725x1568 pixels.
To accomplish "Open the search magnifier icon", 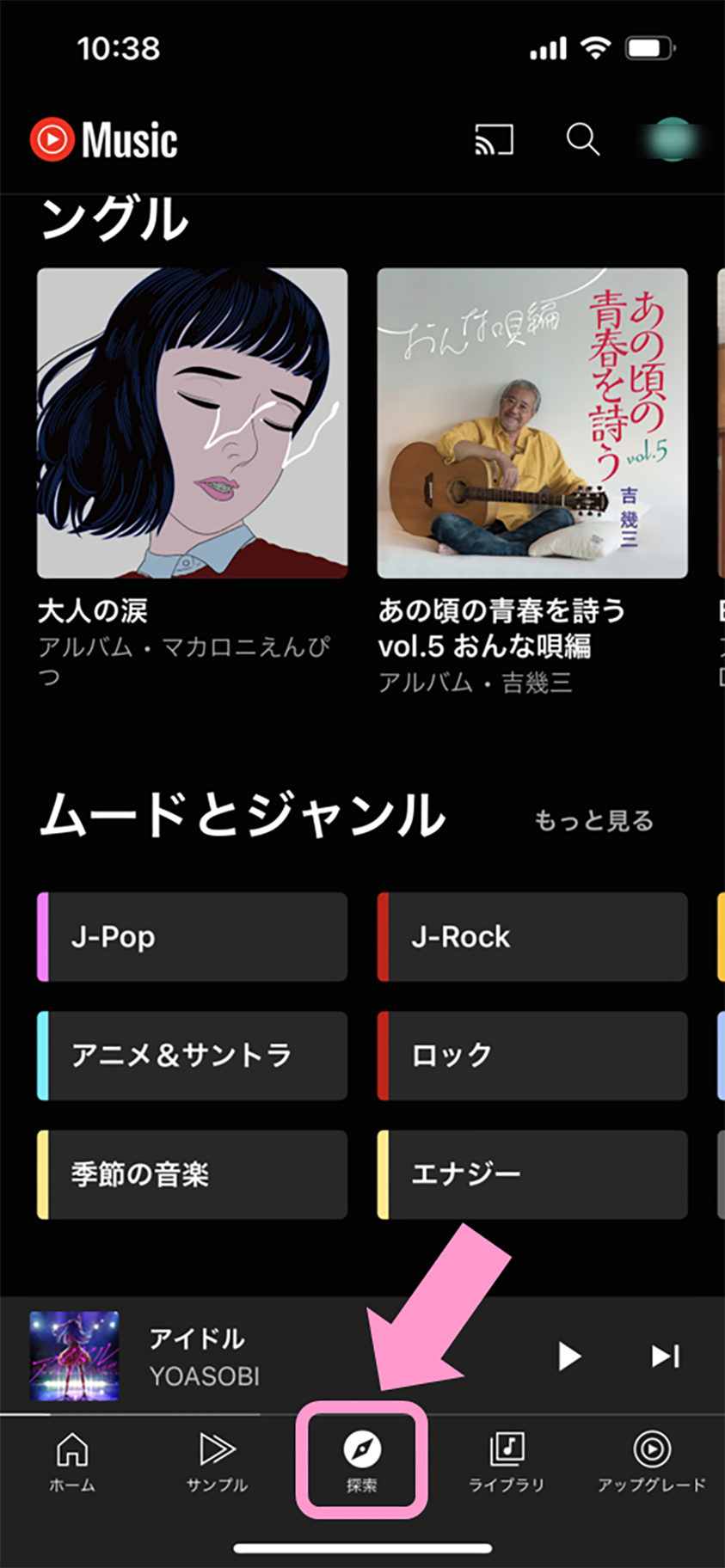I will (x=582, y=139).
